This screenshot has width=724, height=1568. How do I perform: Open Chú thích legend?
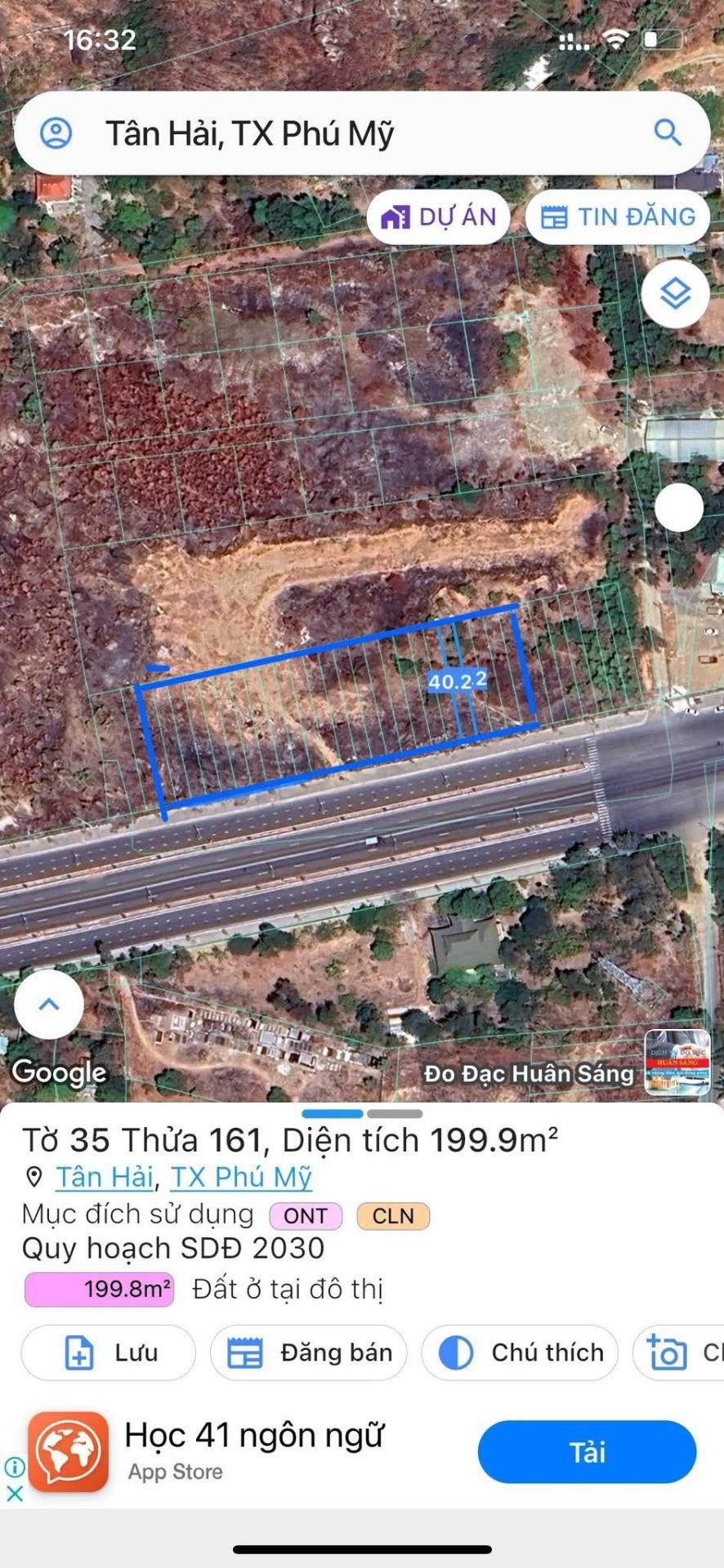click(520, 1353)
